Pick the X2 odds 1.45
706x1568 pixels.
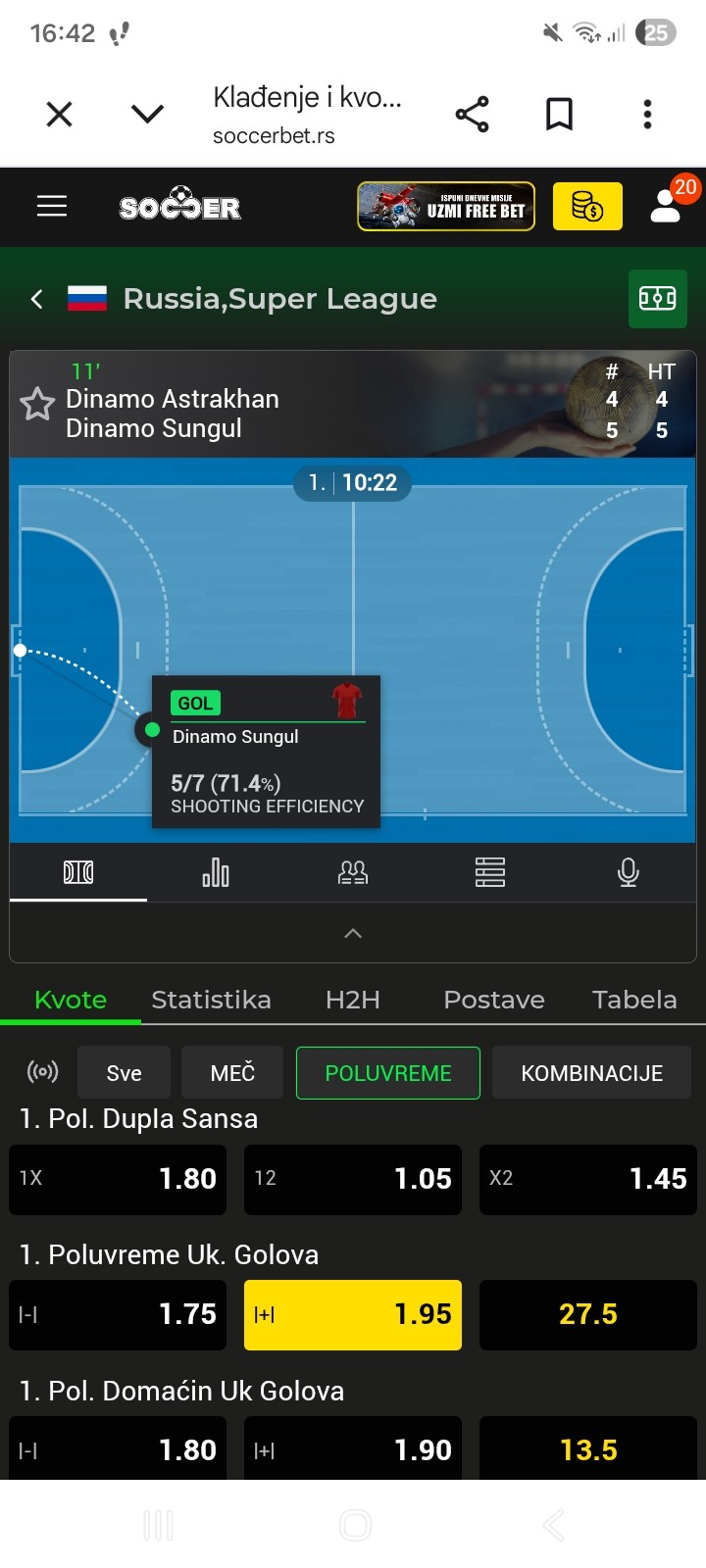pyautogui.click(x=588, y=1179)
